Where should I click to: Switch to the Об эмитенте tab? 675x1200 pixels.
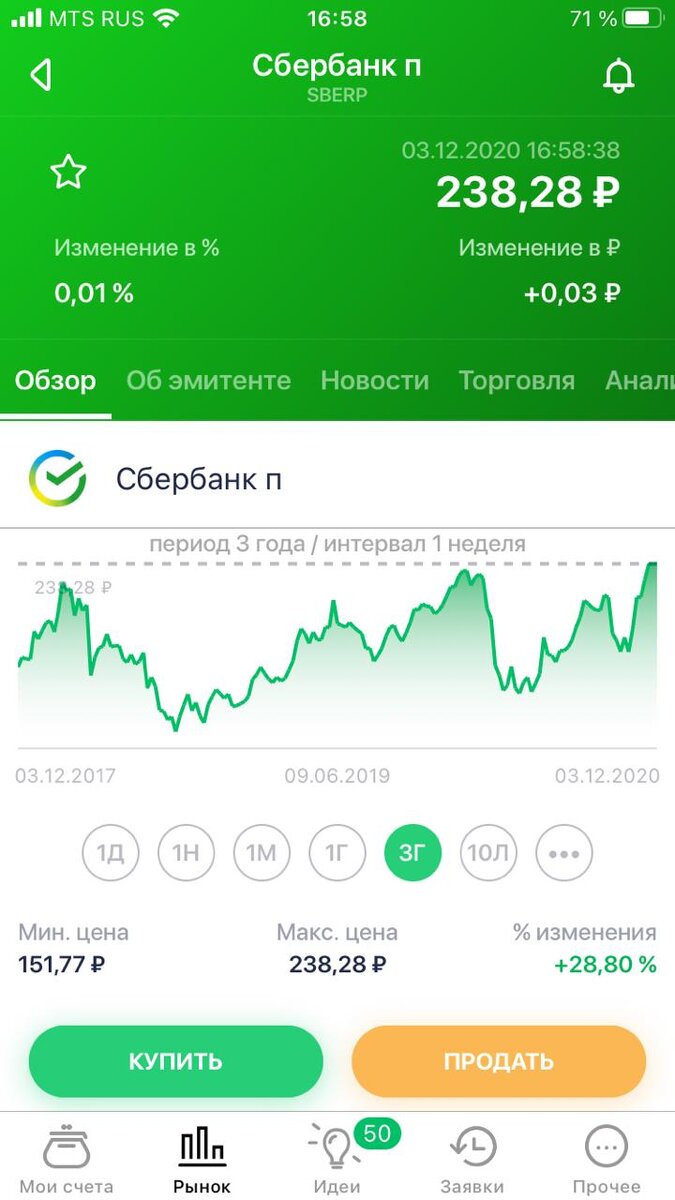(208, 381)
